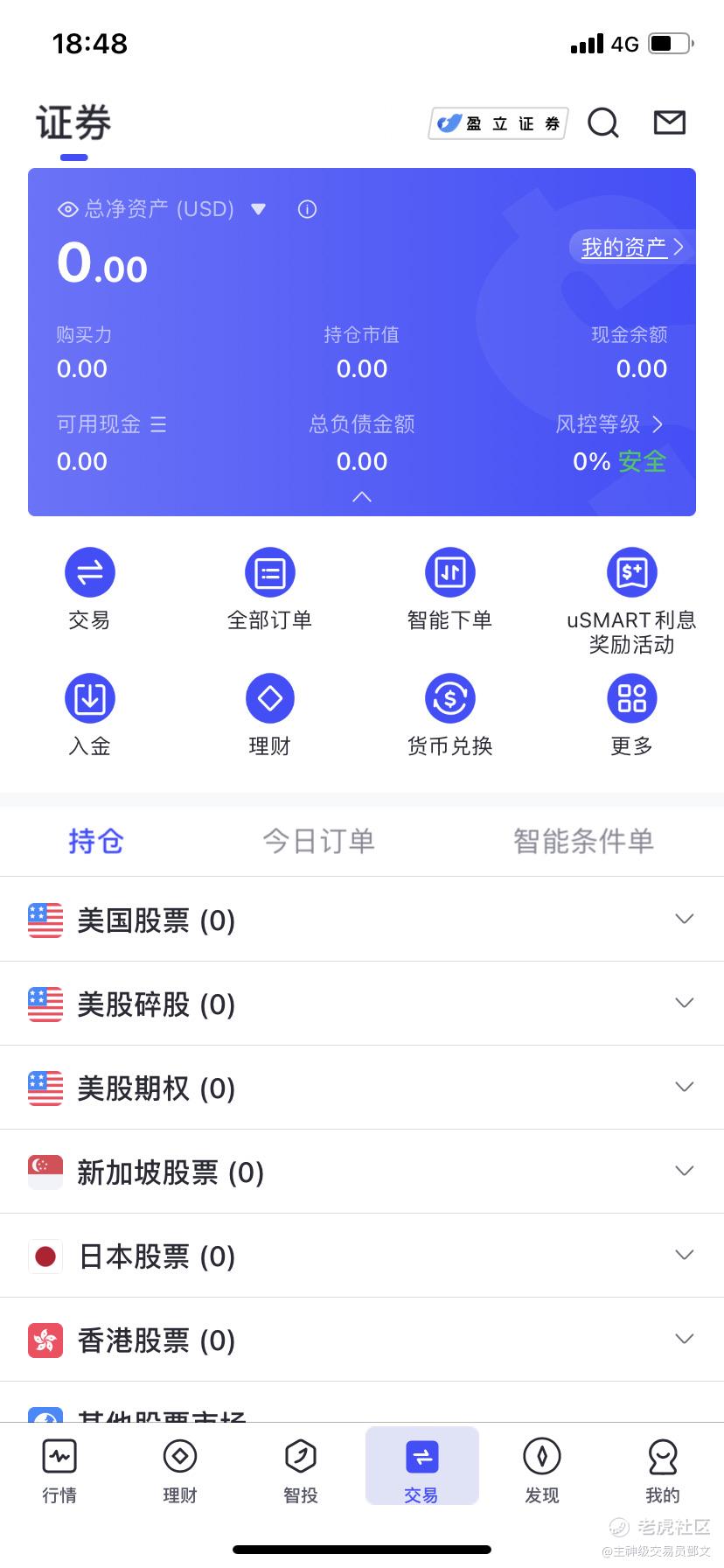This screenshot has height=1568, width=724.
Task: Toggle asset visibility eye icon
Action: [x=67, y=209]
